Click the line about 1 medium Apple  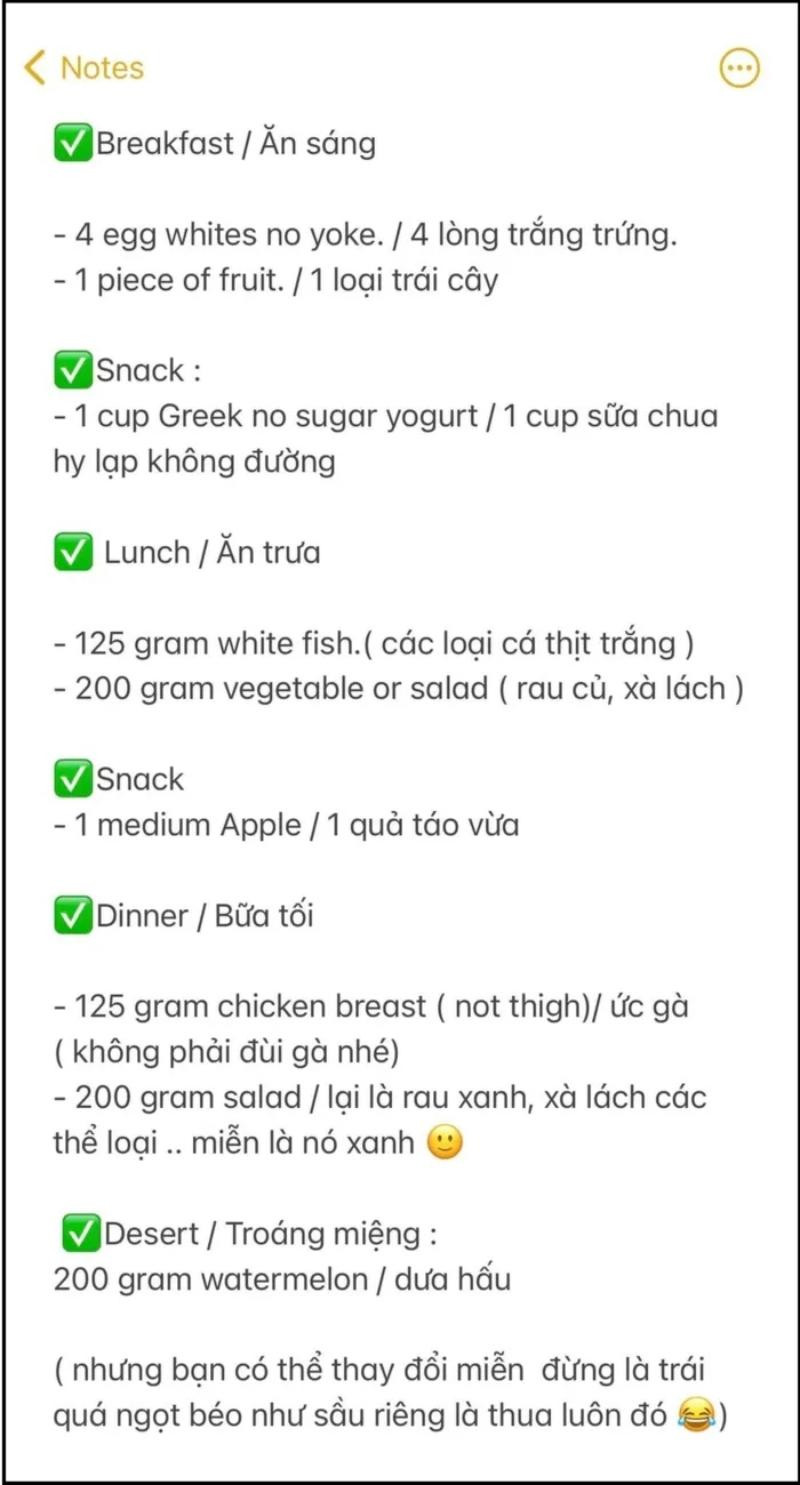click(286, 824)
